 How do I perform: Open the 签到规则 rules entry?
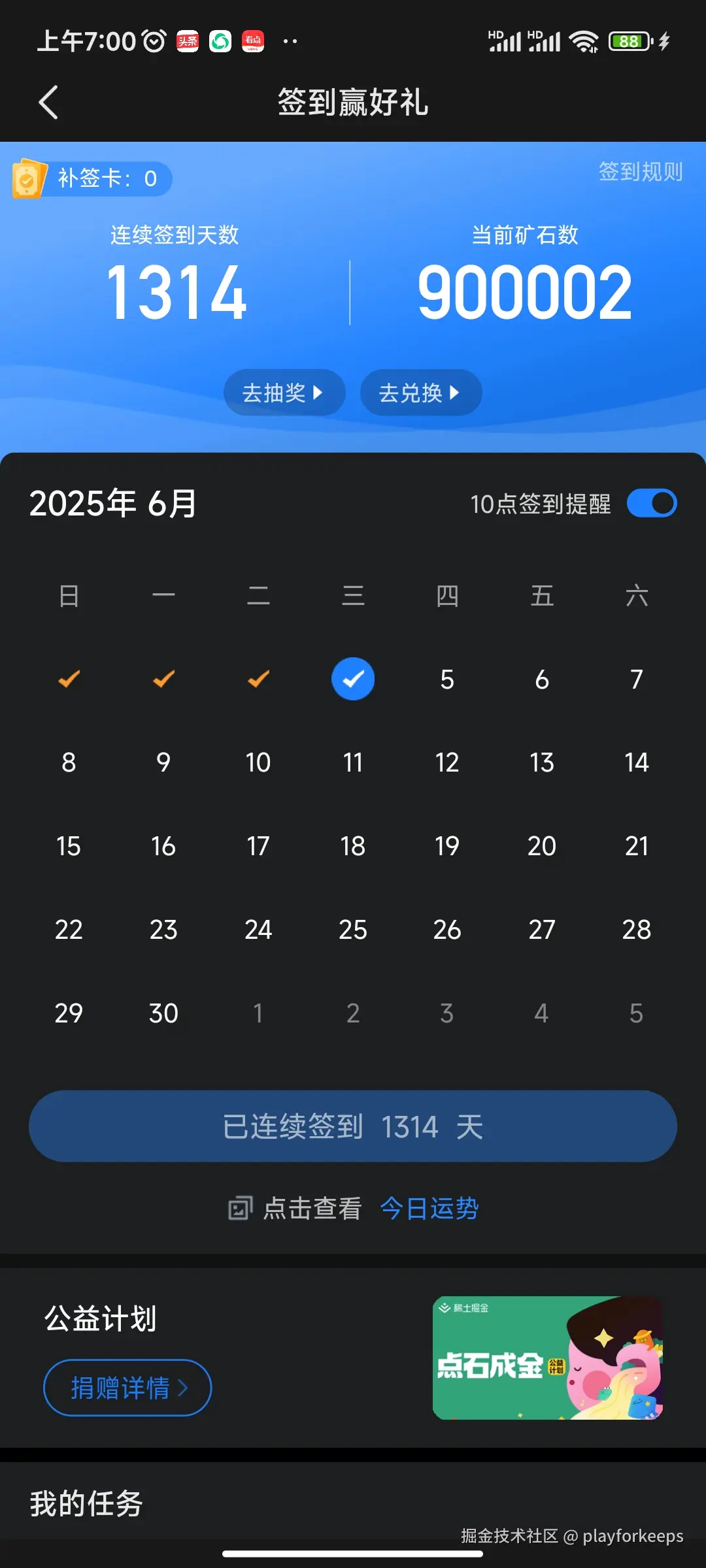tap(640, 172)
